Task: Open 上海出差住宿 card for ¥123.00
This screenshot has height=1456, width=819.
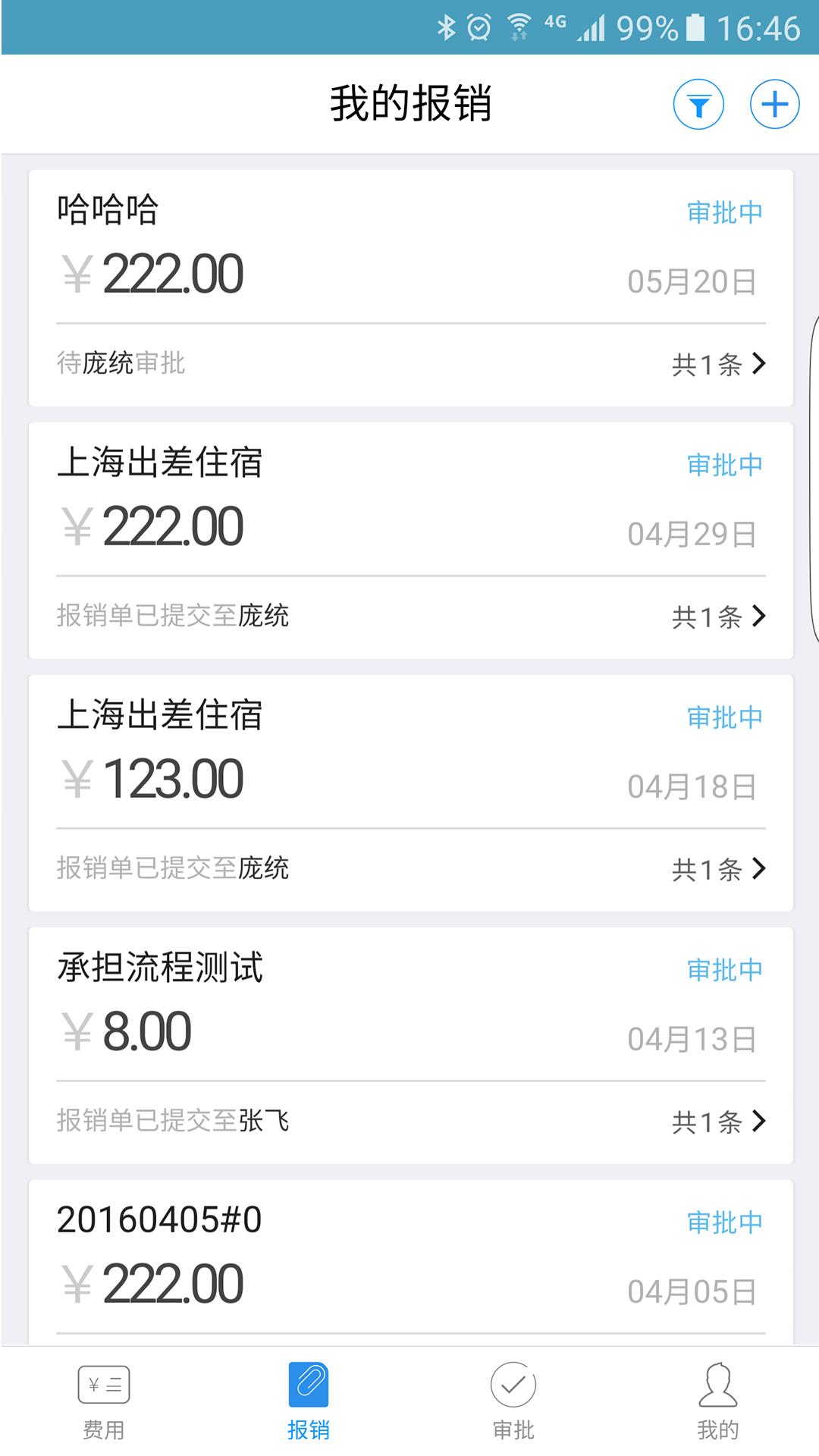Action: click(x=411, y=793)
